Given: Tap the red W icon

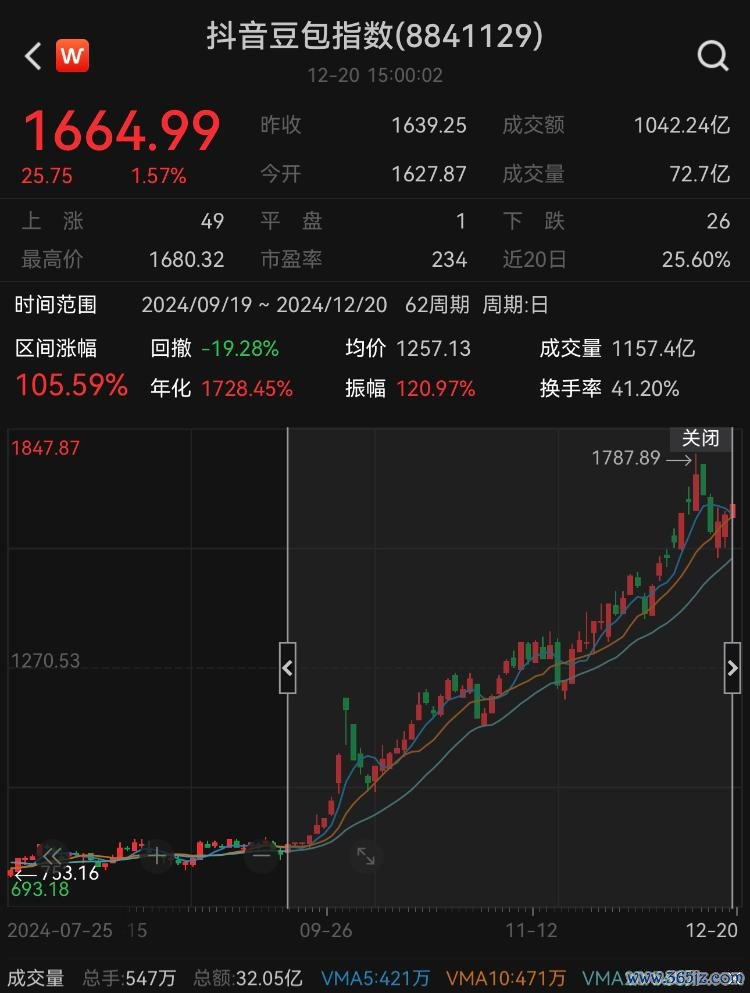Looking at the screenshot, I should tap(71, 56).
